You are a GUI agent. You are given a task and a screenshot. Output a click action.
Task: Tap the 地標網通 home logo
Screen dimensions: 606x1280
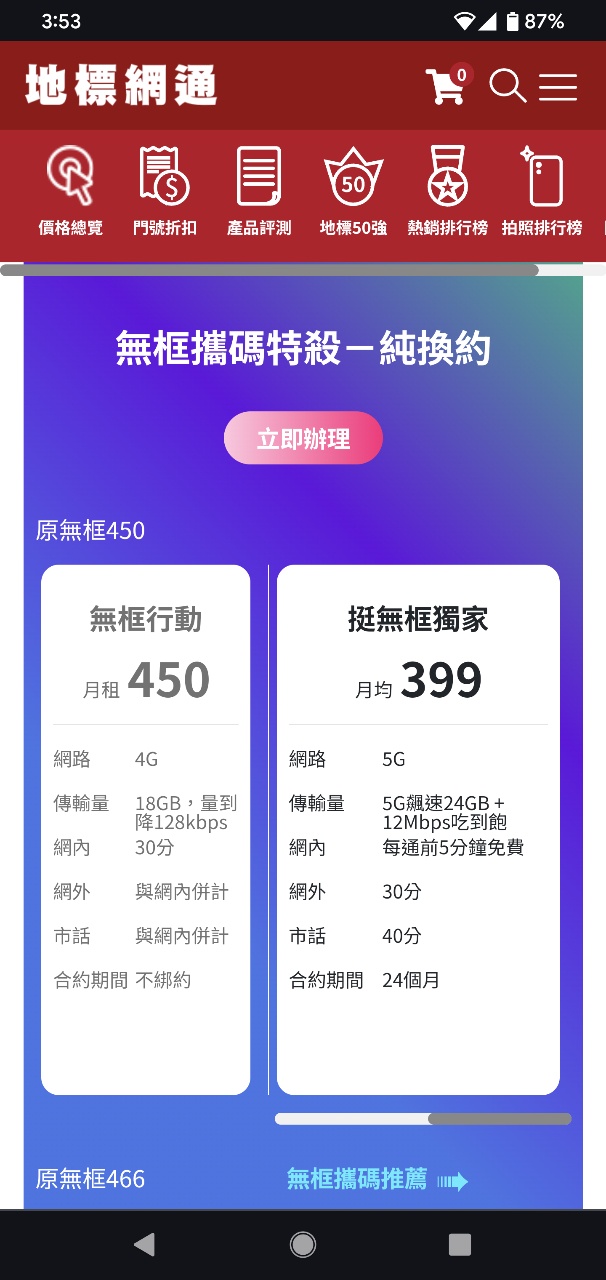coord(121,86)
